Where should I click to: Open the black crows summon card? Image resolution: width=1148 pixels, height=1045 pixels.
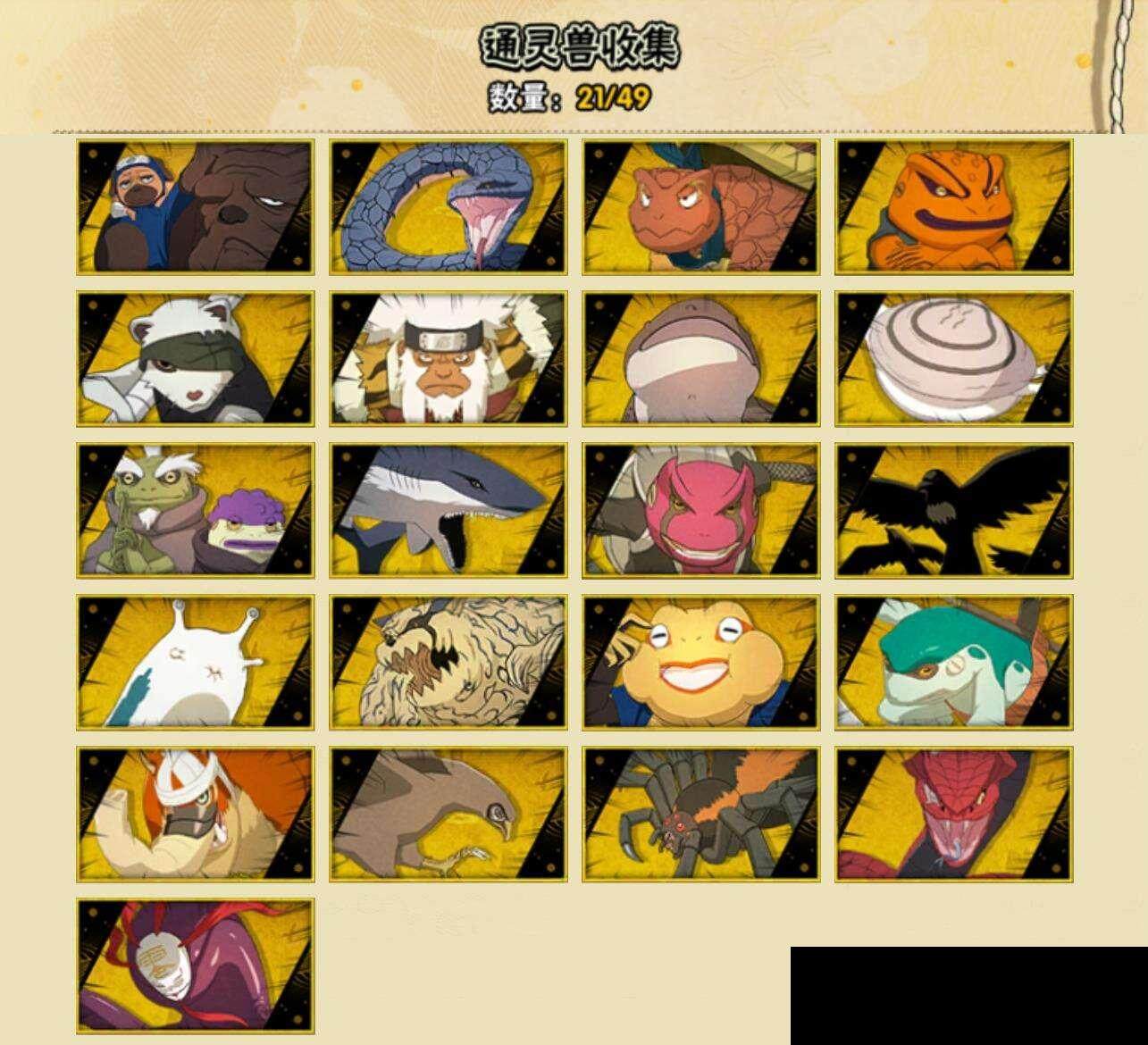click(954, 510)
